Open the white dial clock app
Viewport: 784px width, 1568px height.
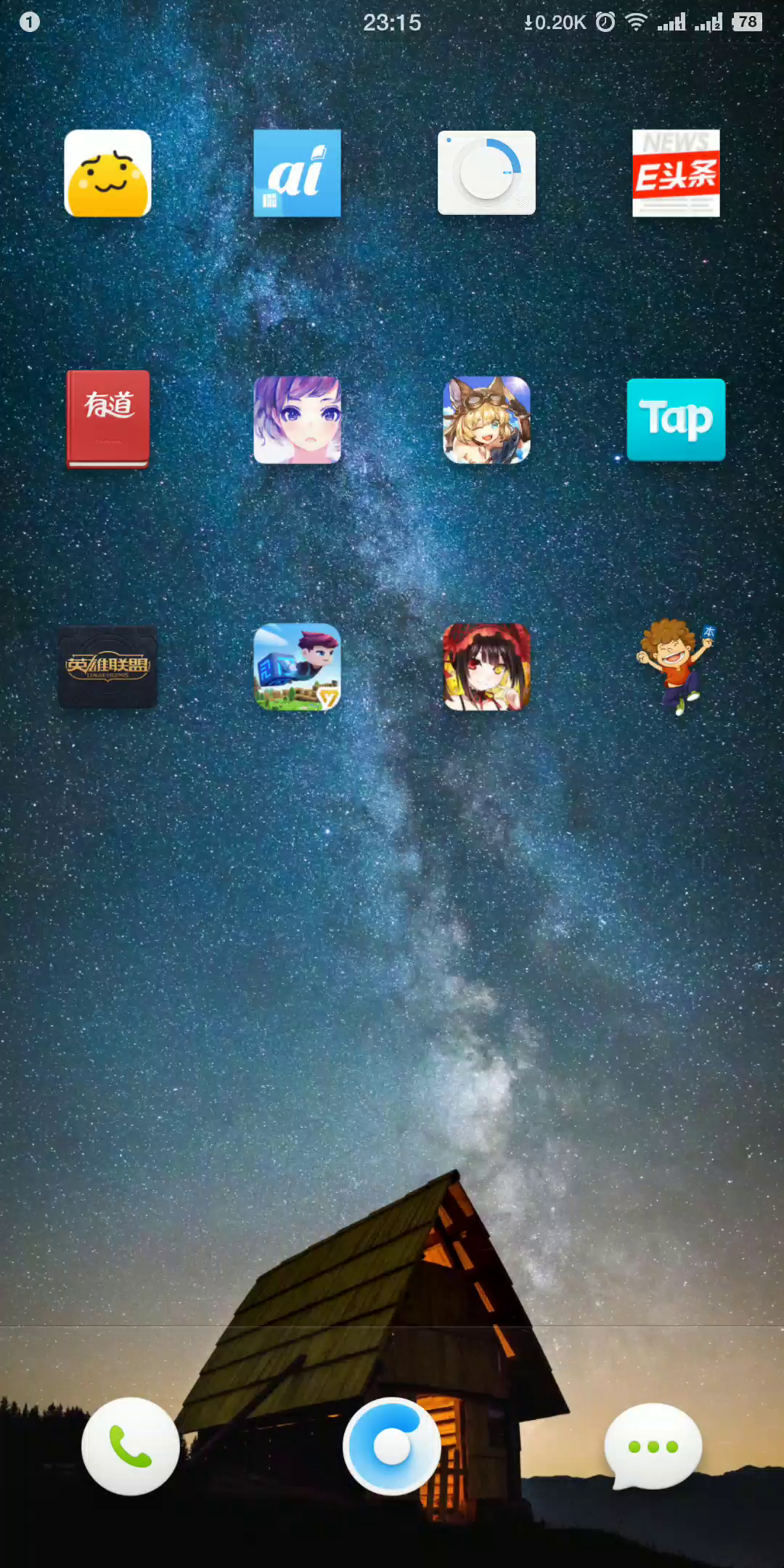click(486, 173)
